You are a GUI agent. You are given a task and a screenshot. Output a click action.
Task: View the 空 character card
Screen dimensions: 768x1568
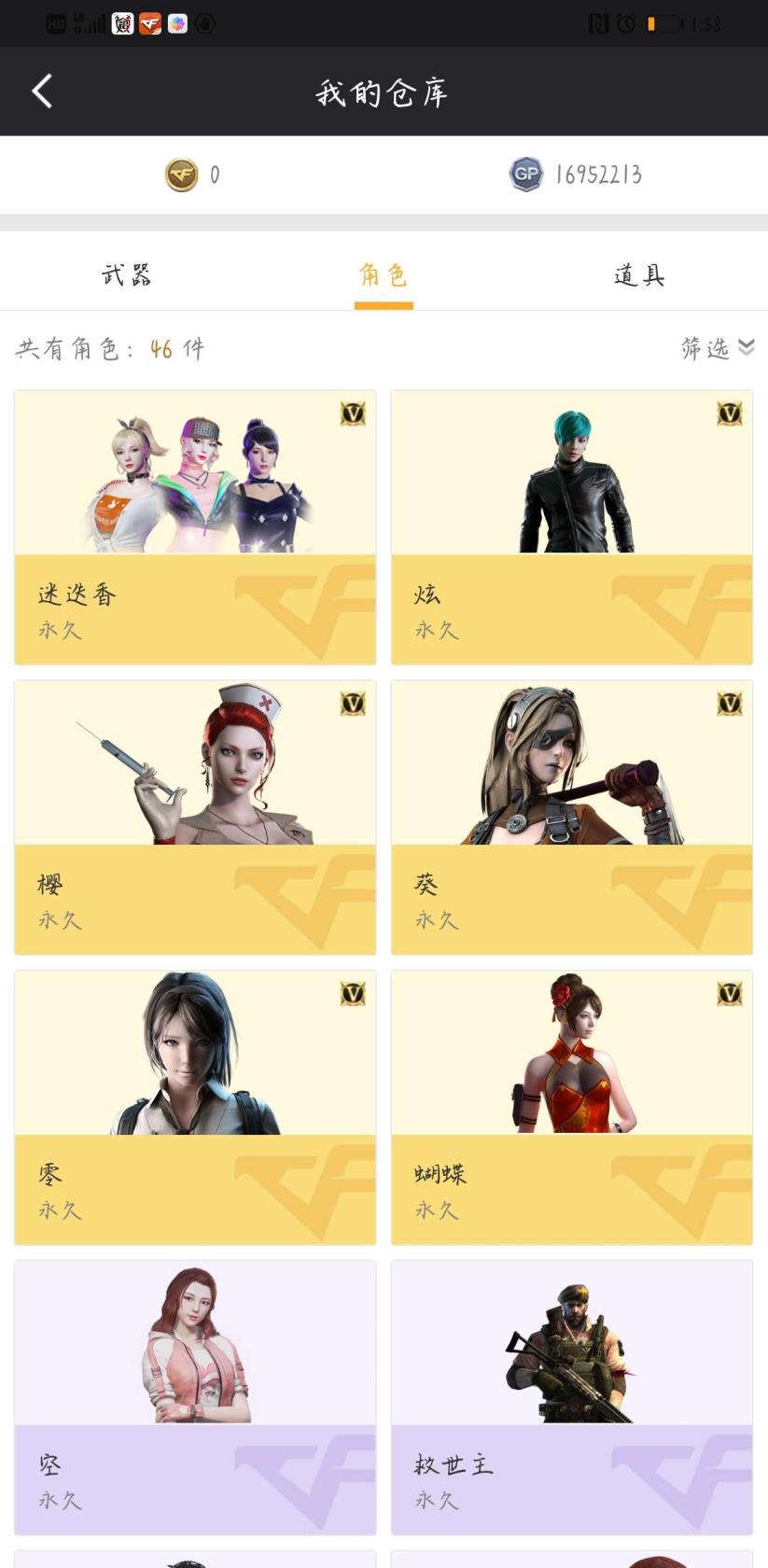coord(195,1396)
